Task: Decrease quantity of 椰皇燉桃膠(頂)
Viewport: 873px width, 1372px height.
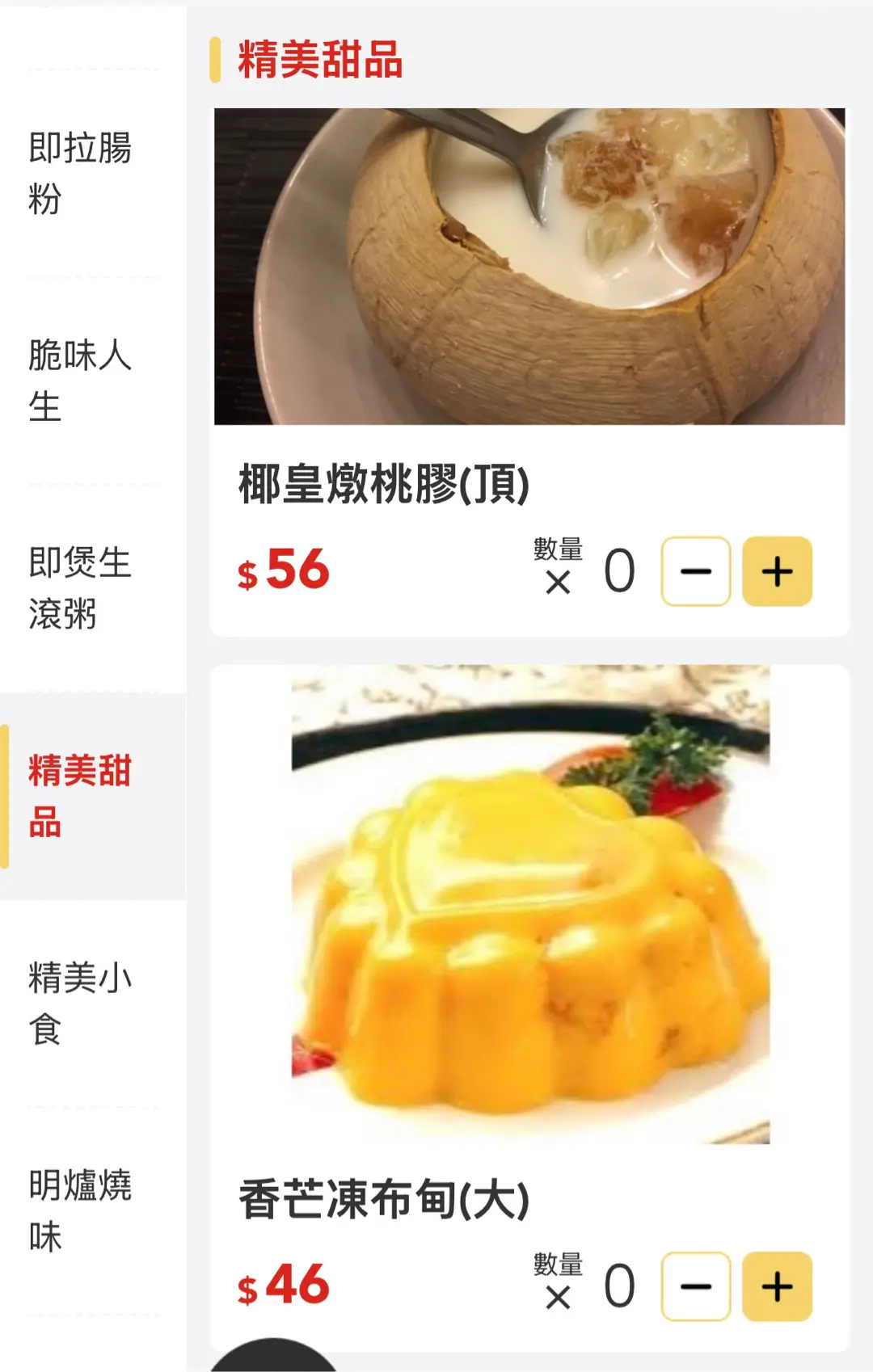Action: [x=696, y=572]
